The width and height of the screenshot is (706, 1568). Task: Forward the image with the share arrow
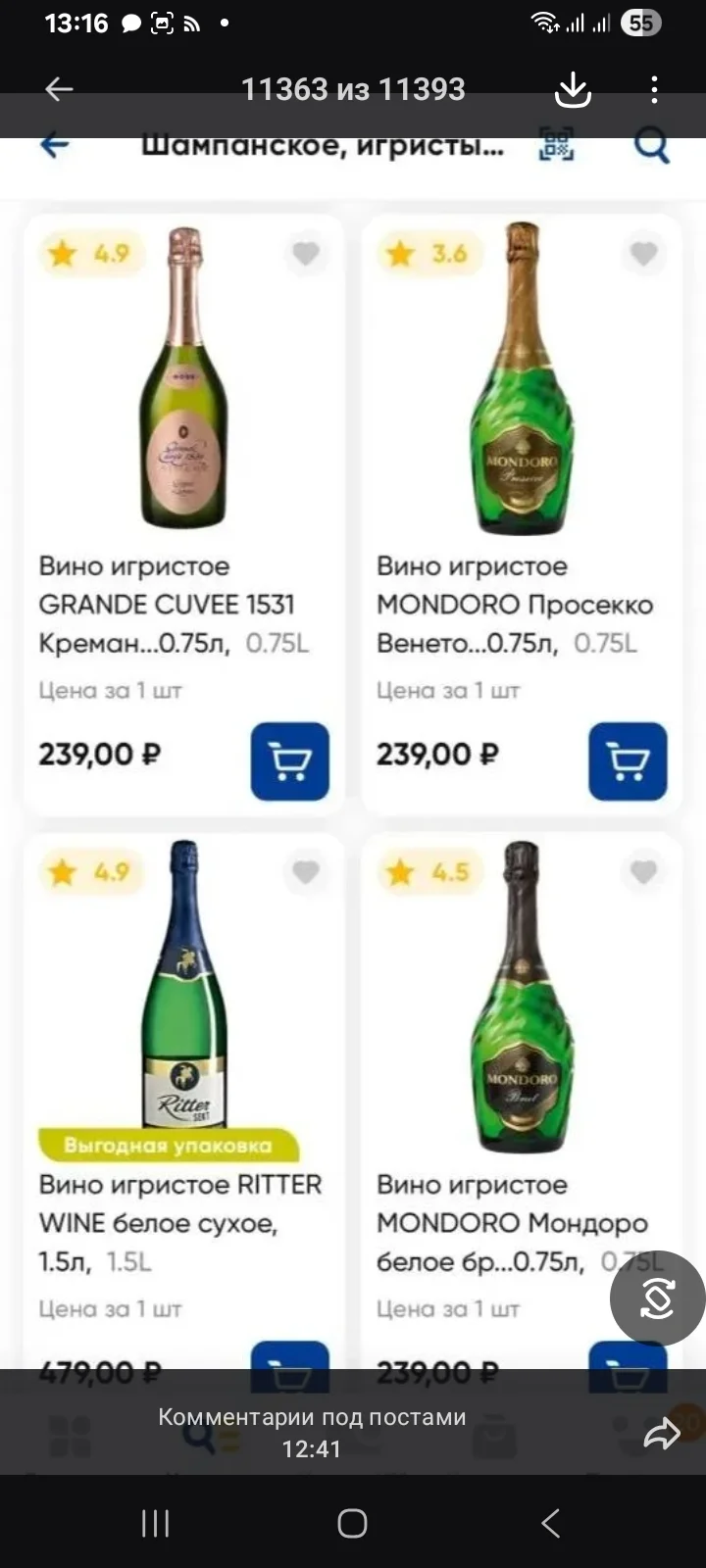click(662, 1434)
